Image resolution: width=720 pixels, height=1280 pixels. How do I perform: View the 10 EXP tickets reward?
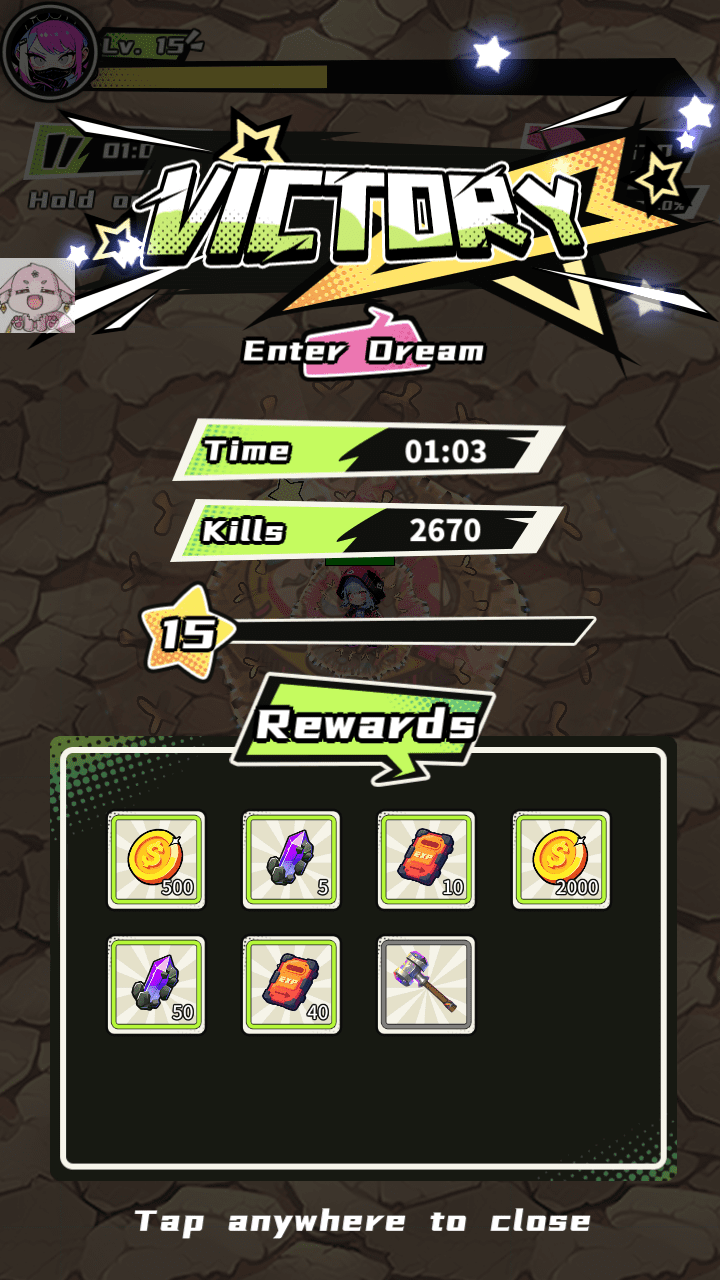pos(426,860)
